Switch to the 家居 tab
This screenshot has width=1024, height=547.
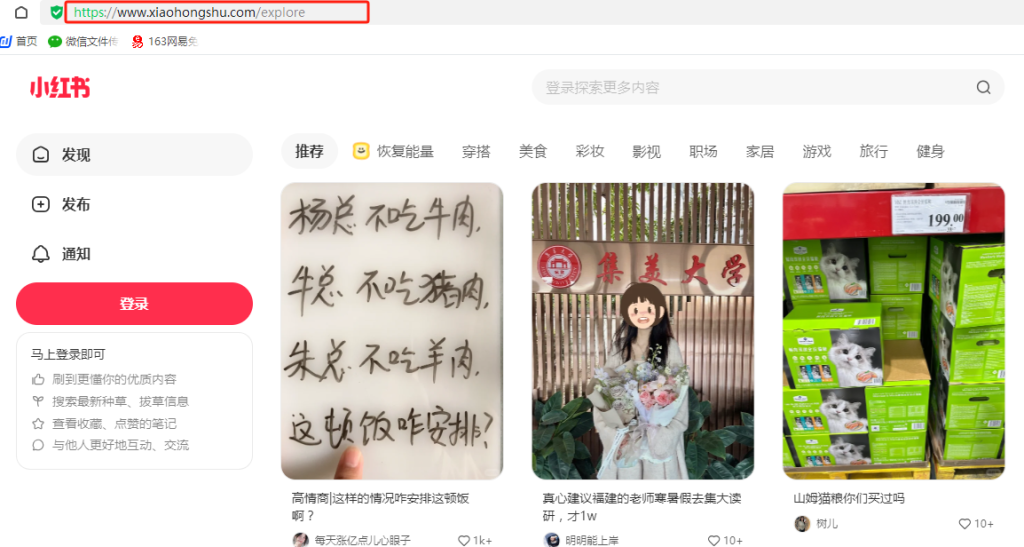(x=760, y=152)
